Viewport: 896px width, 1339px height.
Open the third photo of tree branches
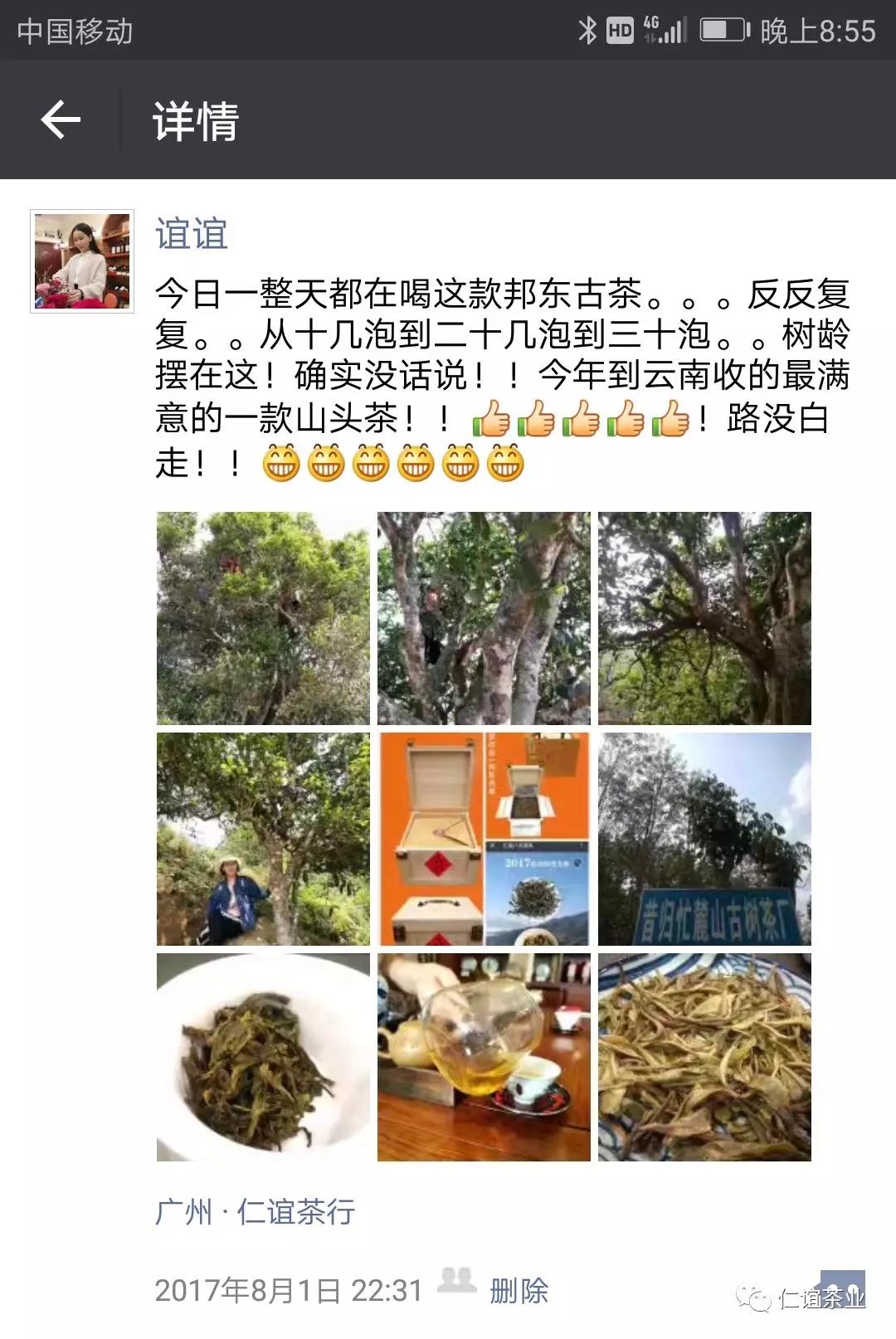pos(704,618)
